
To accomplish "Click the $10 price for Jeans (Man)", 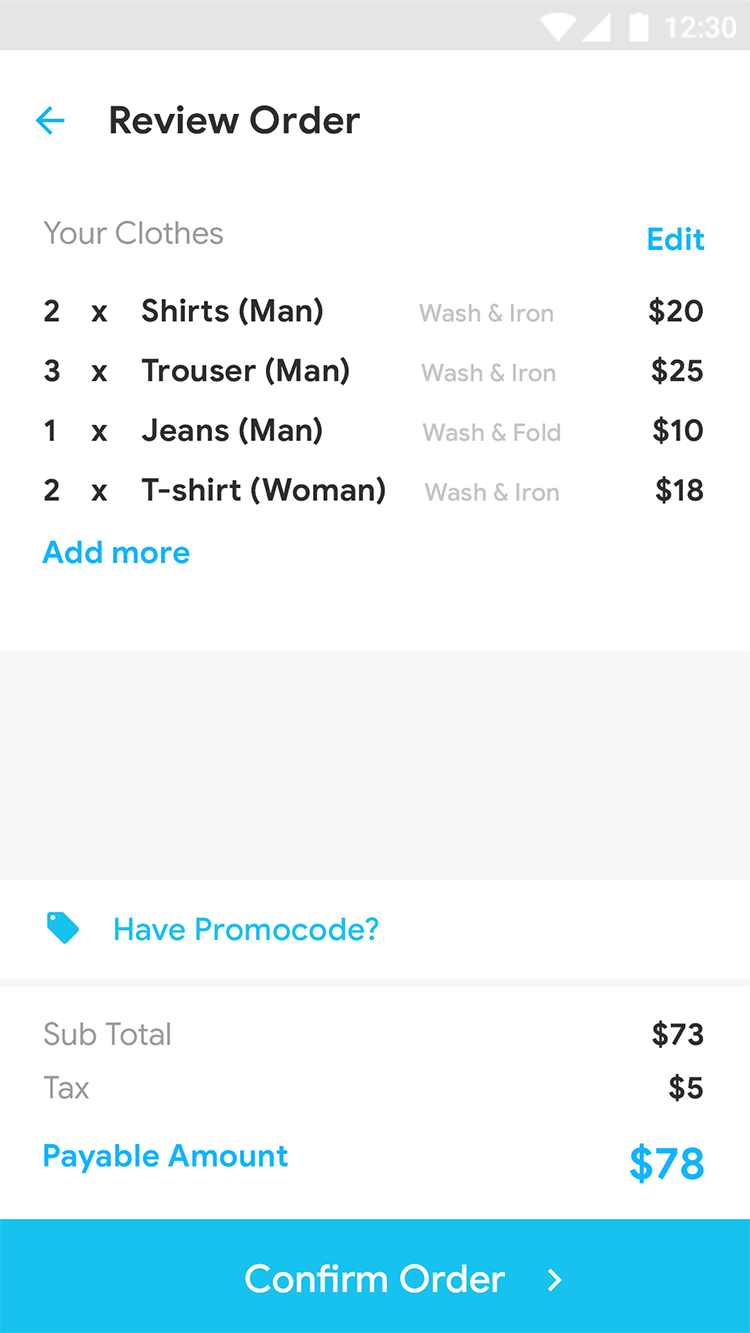I will click(678, 431).
